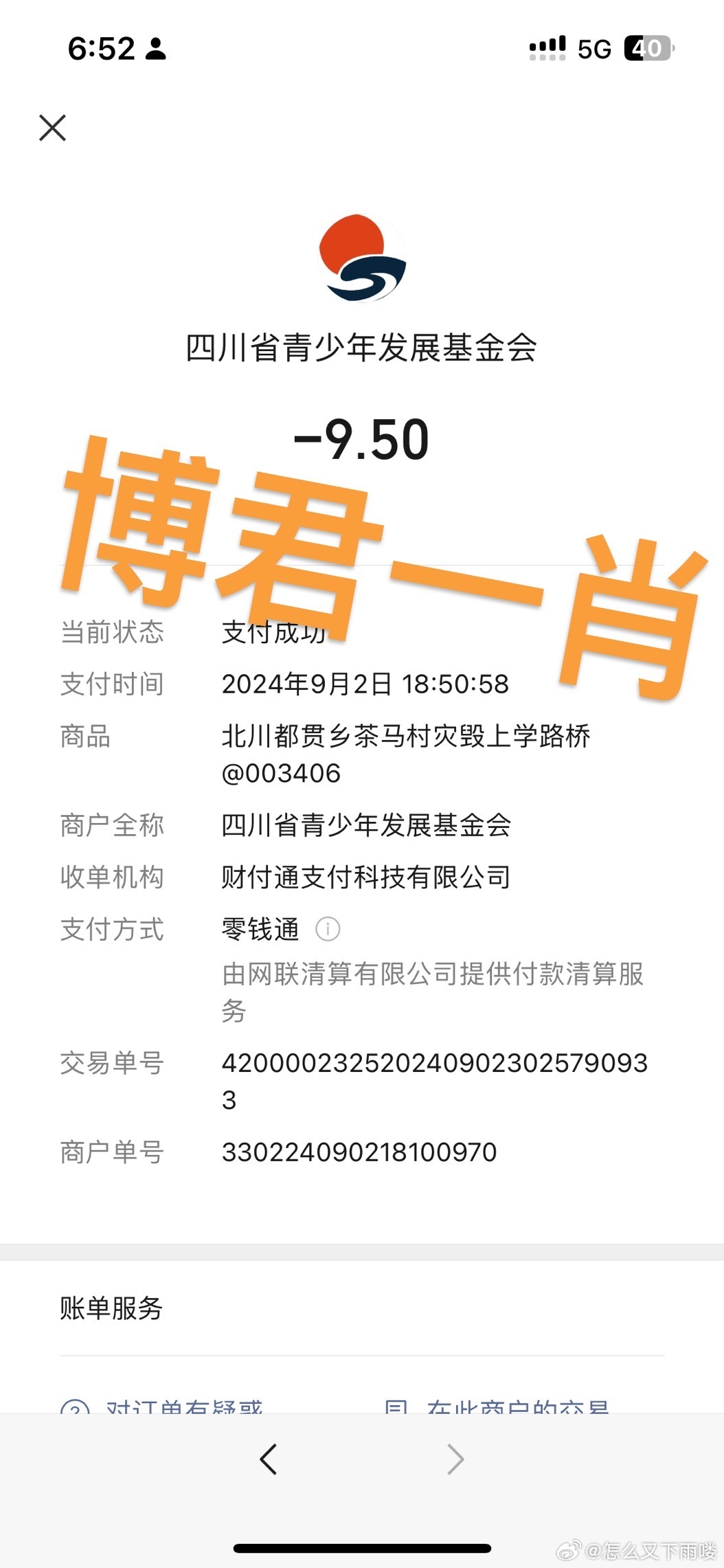The image size is (724, 1568).
Task: Close the payment detail page
Action: [52, 128]
